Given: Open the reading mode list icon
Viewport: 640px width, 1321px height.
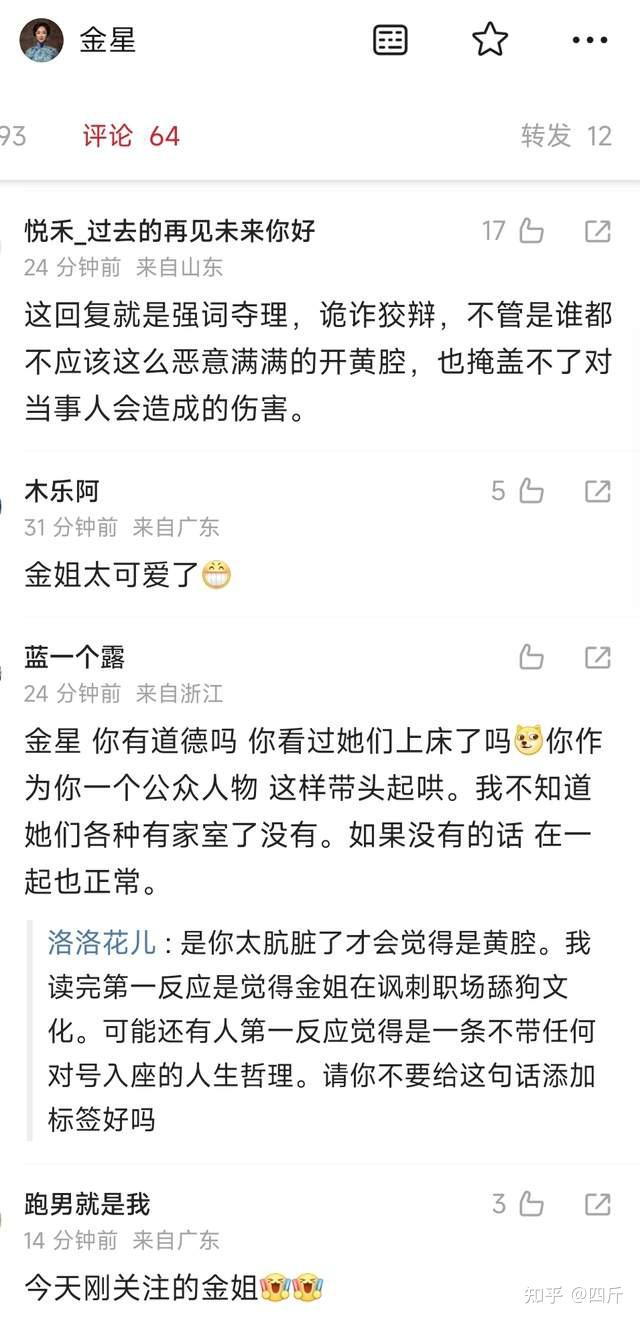Looking at the screenshot, I should tap(390, 40).
